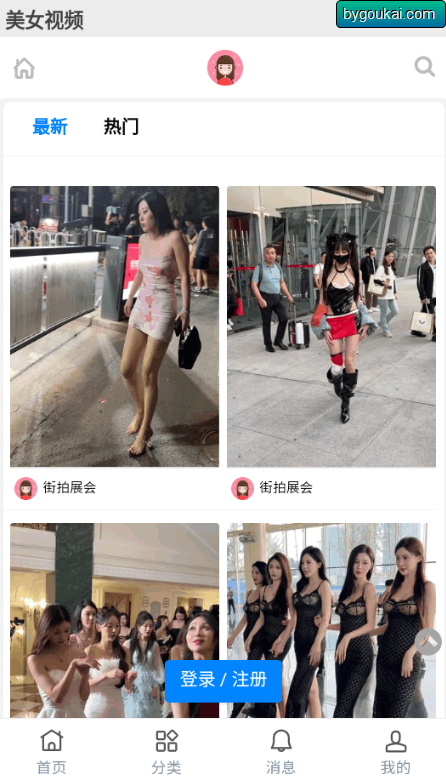
Task: Open the video of woman in pink dress
Action: pos(114,326)
